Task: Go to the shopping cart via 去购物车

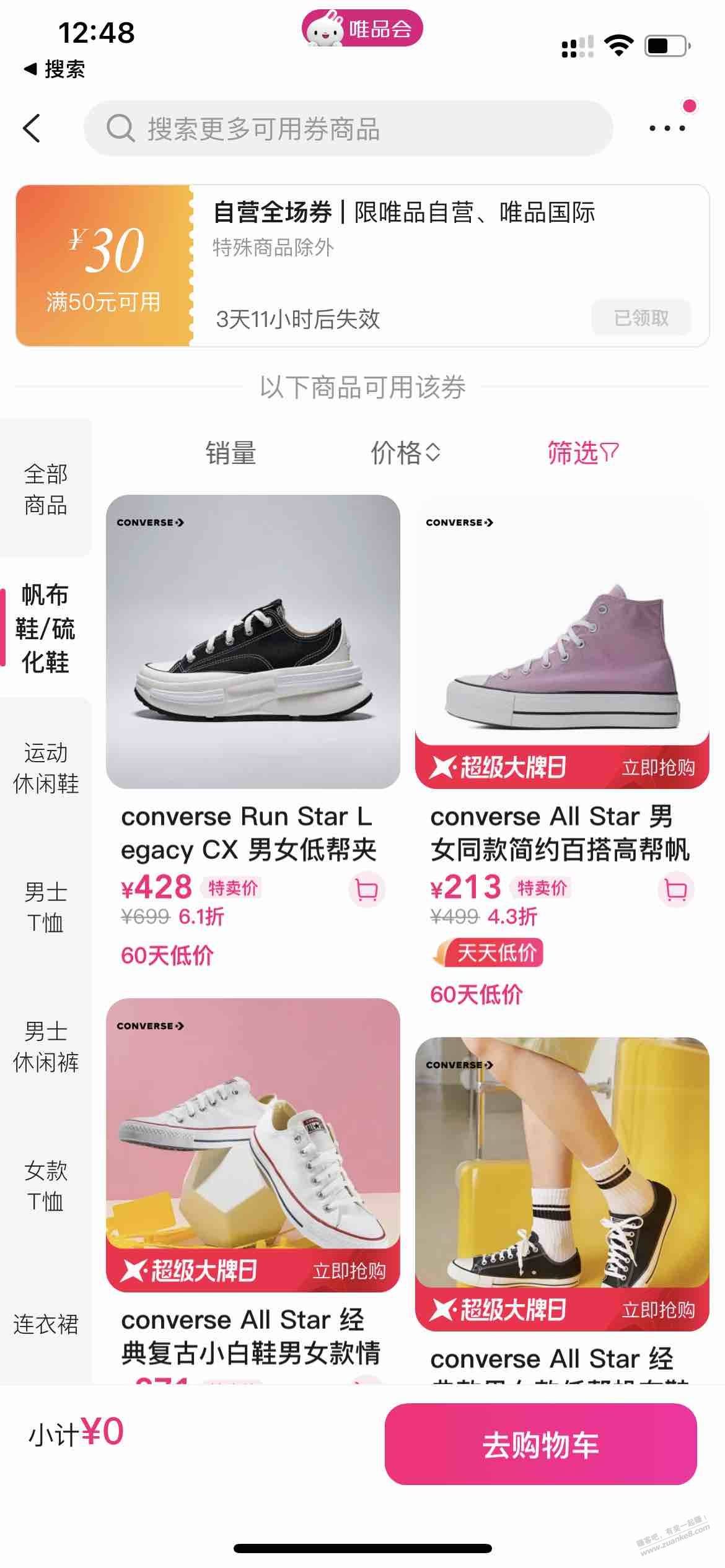Action: 540,1444
